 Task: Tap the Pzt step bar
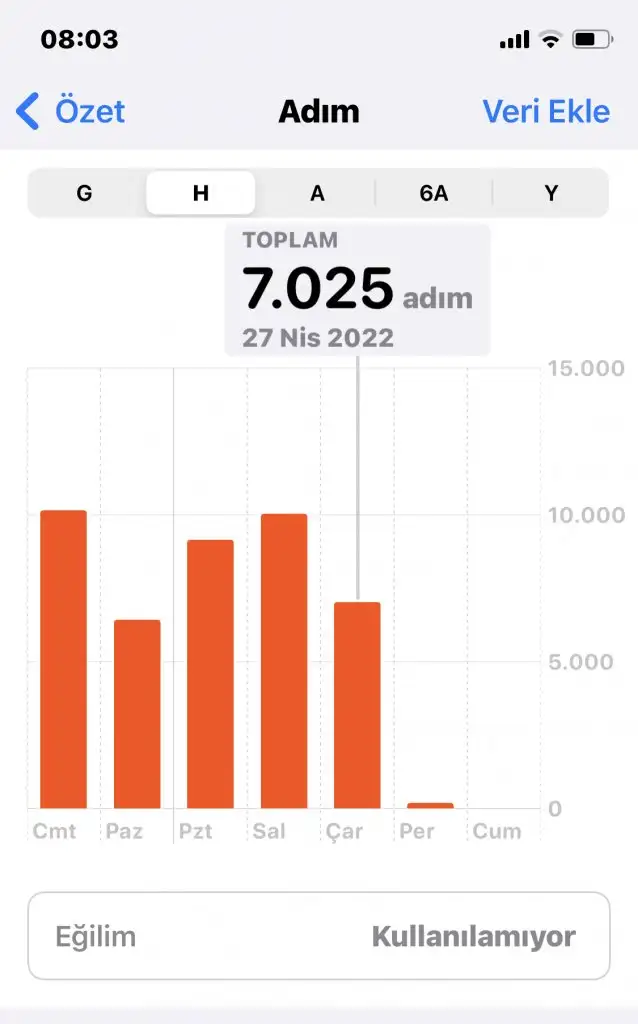(x=210, y=674)
